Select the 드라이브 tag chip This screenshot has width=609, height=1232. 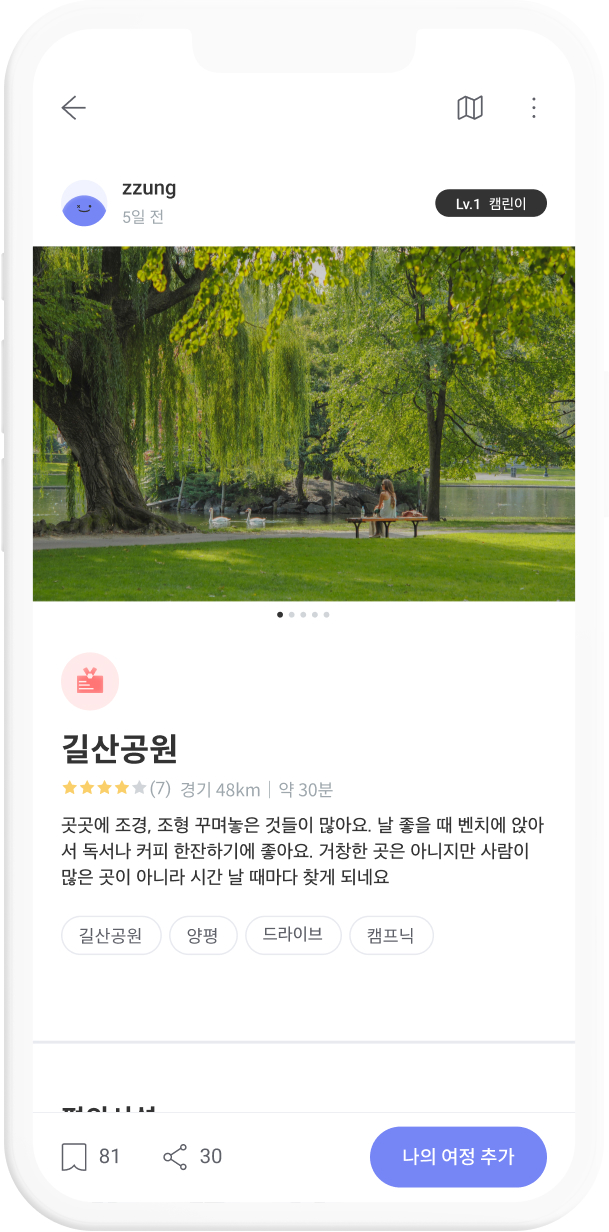click(293, 935)
